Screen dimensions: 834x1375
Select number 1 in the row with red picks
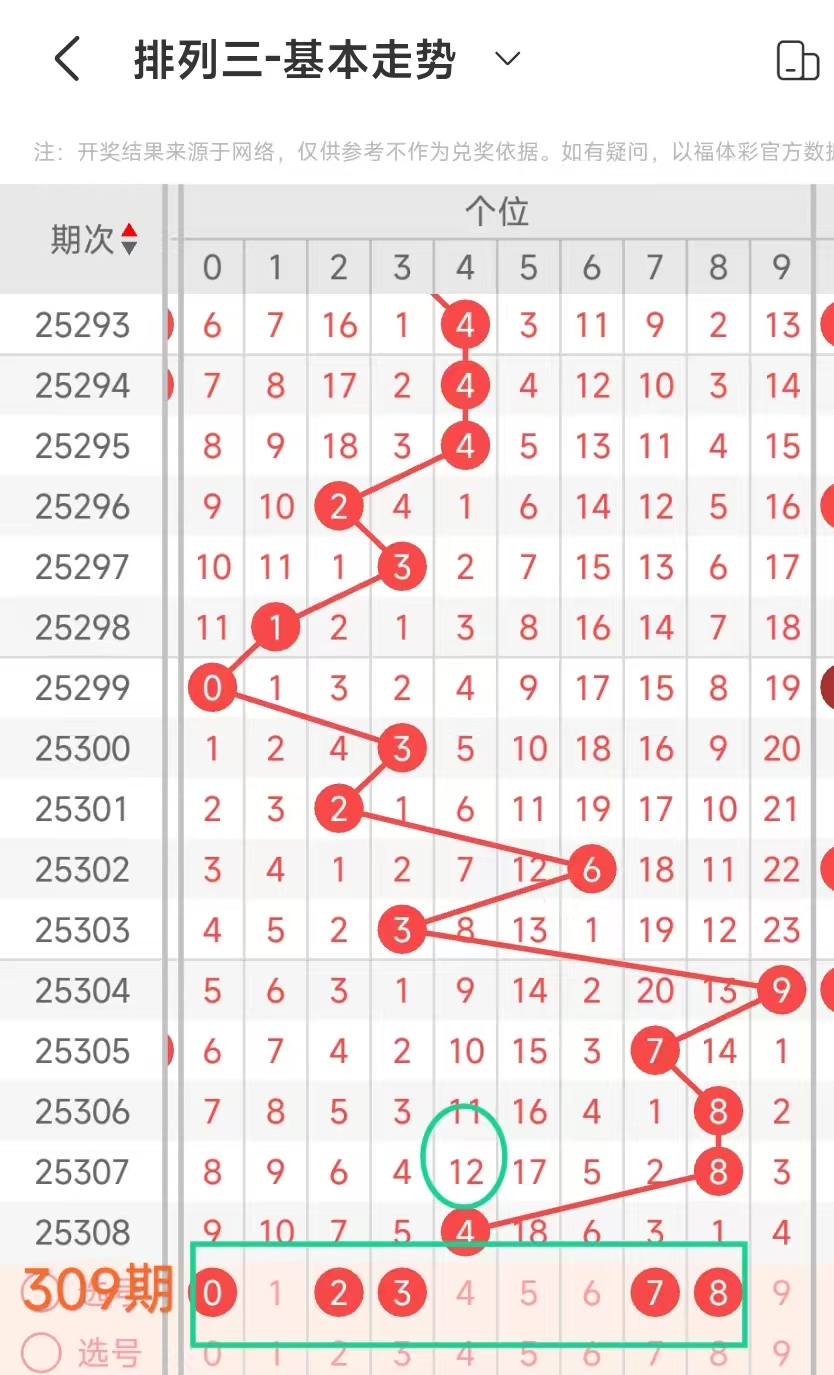[x=275, y=1294]
